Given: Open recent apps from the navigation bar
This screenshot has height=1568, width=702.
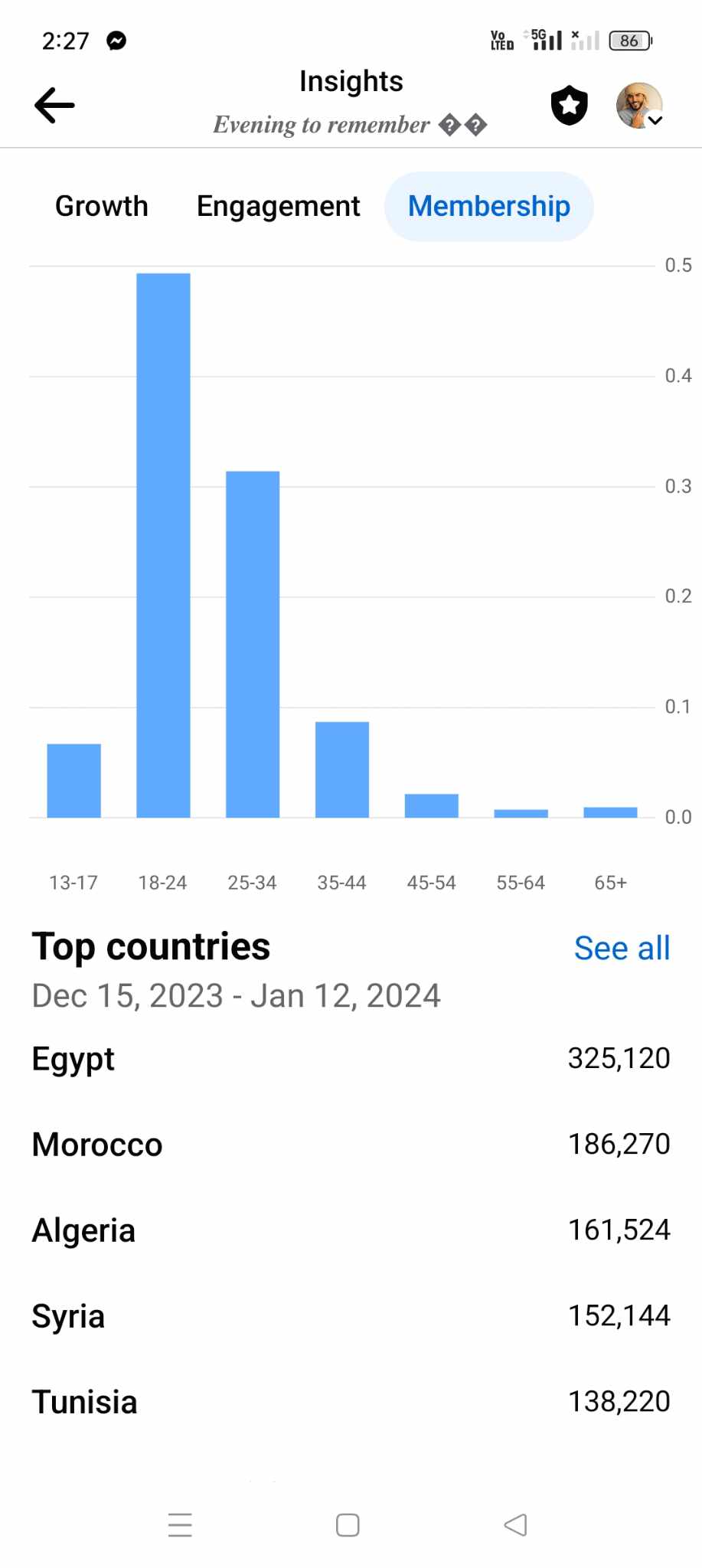Looking at the screenshot, I should pos(180,1524).
